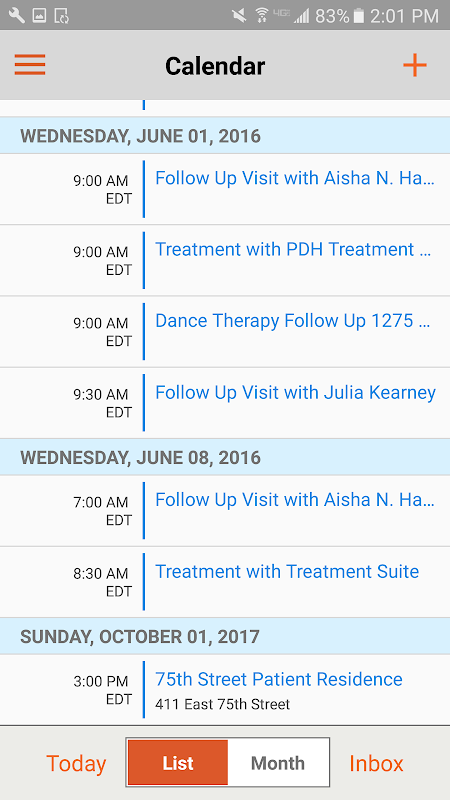
Task: Open 75th Street Patient Residence event
Action: 225,690
